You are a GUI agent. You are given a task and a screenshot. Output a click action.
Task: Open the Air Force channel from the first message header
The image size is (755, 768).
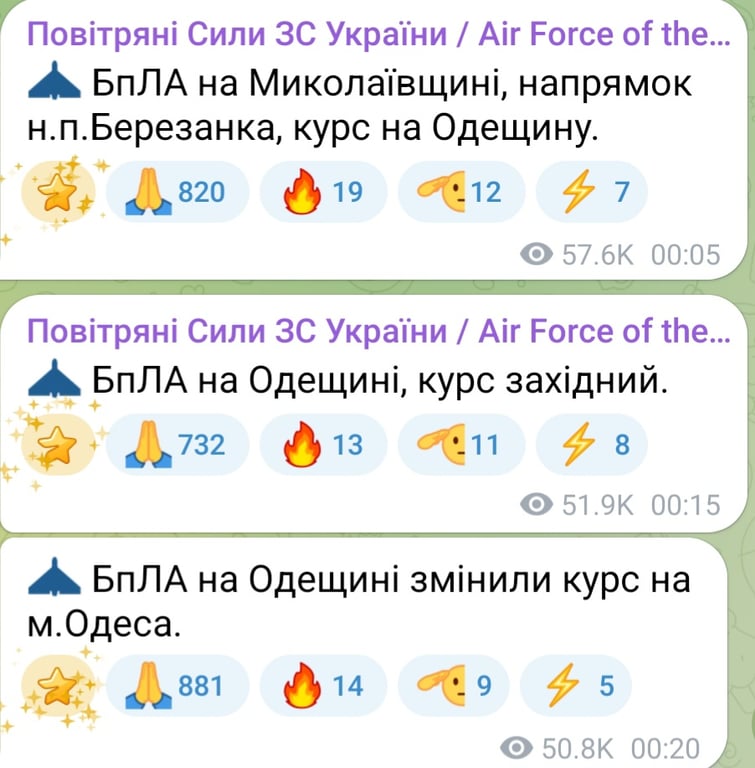click(375, 35)
